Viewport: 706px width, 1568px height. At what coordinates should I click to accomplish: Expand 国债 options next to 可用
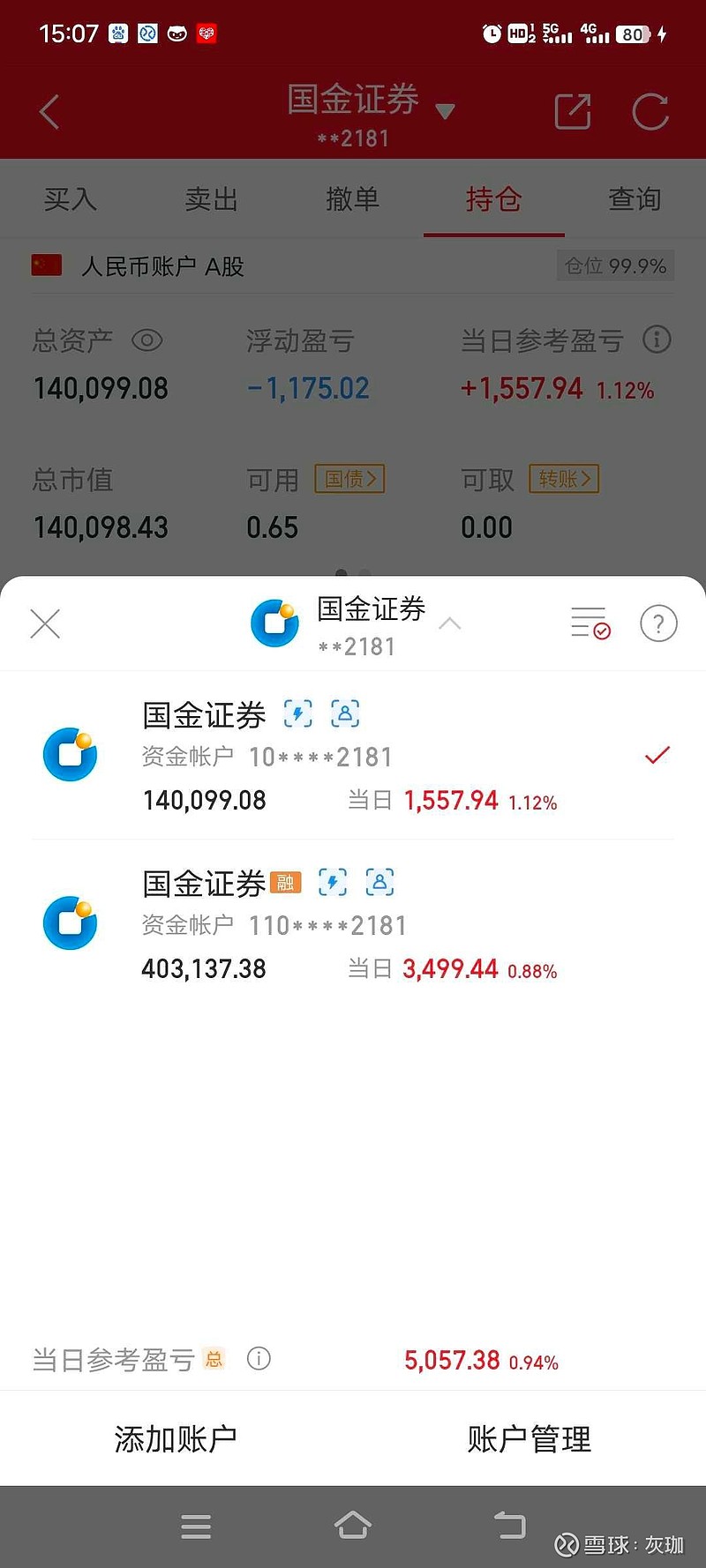349,479
